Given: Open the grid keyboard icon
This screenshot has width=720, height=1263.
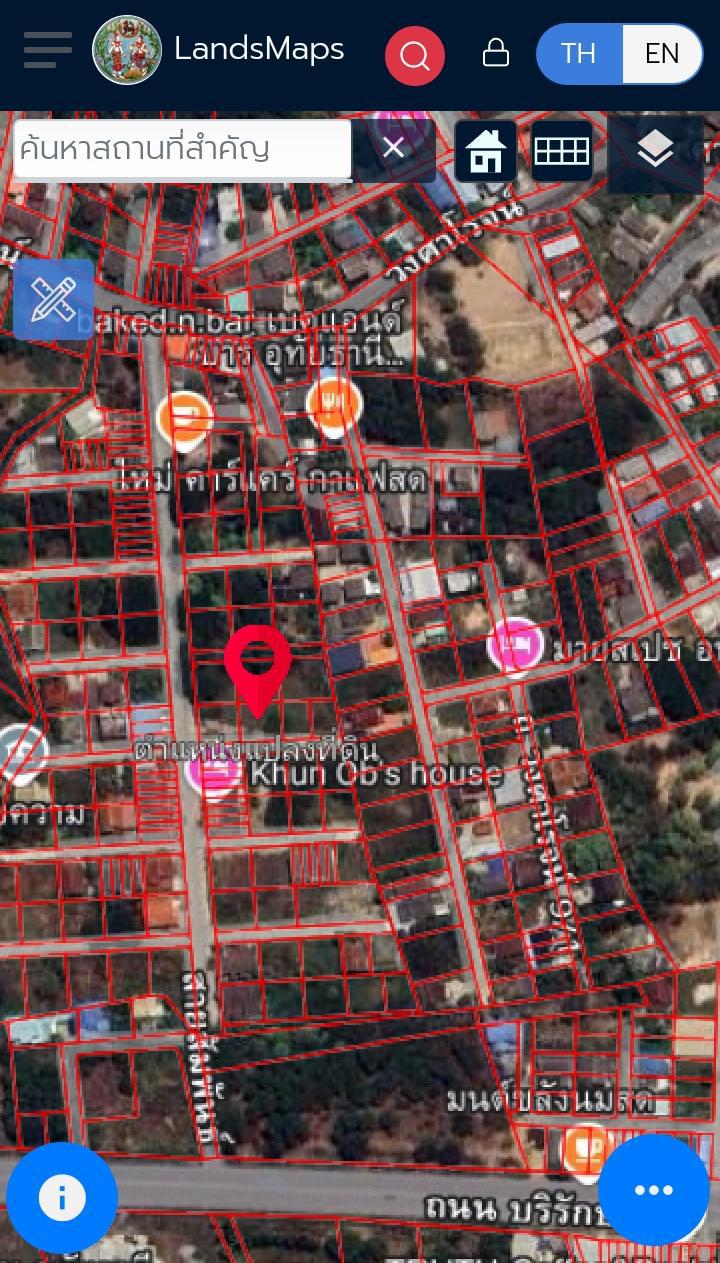Looking at the screenshot, I should (x=561, y=151).
